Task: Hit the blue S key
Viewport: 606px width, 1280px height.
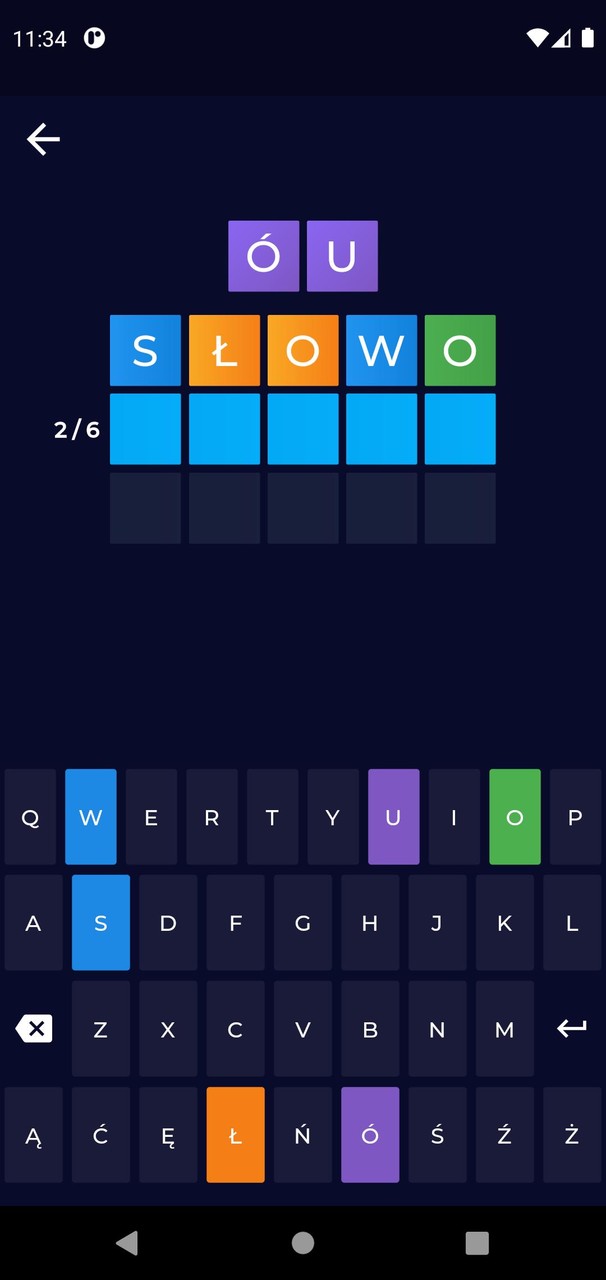Action: (x=101, y=923)
